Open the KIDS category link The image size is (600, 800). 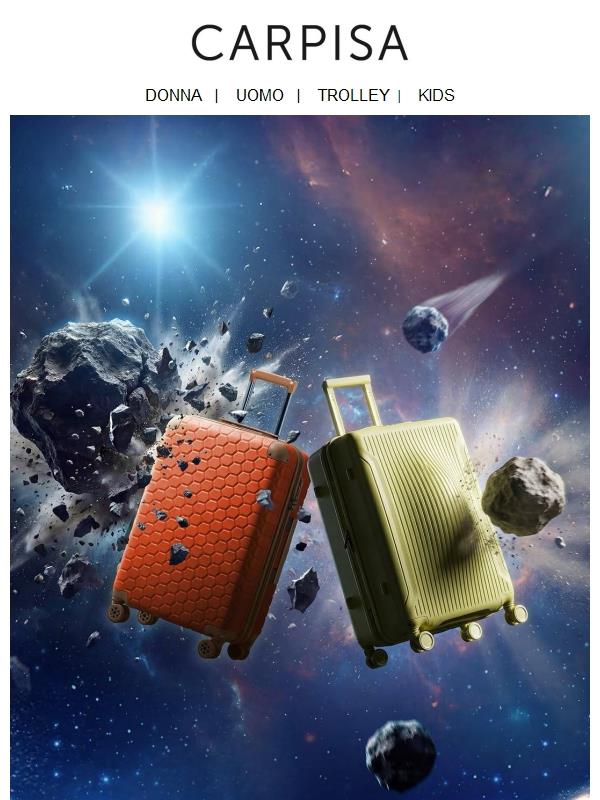pos(436,96)
